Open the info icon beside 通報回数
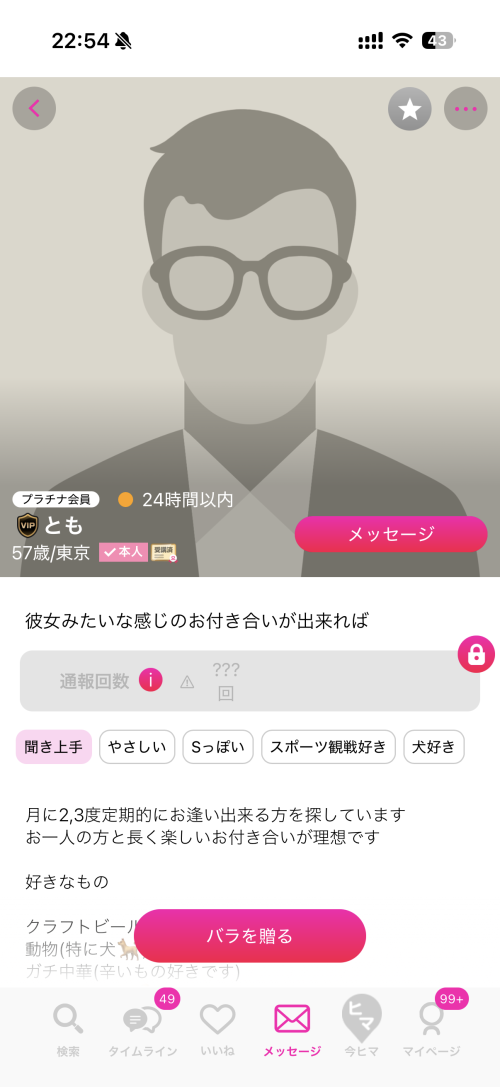 coord(150,680)
